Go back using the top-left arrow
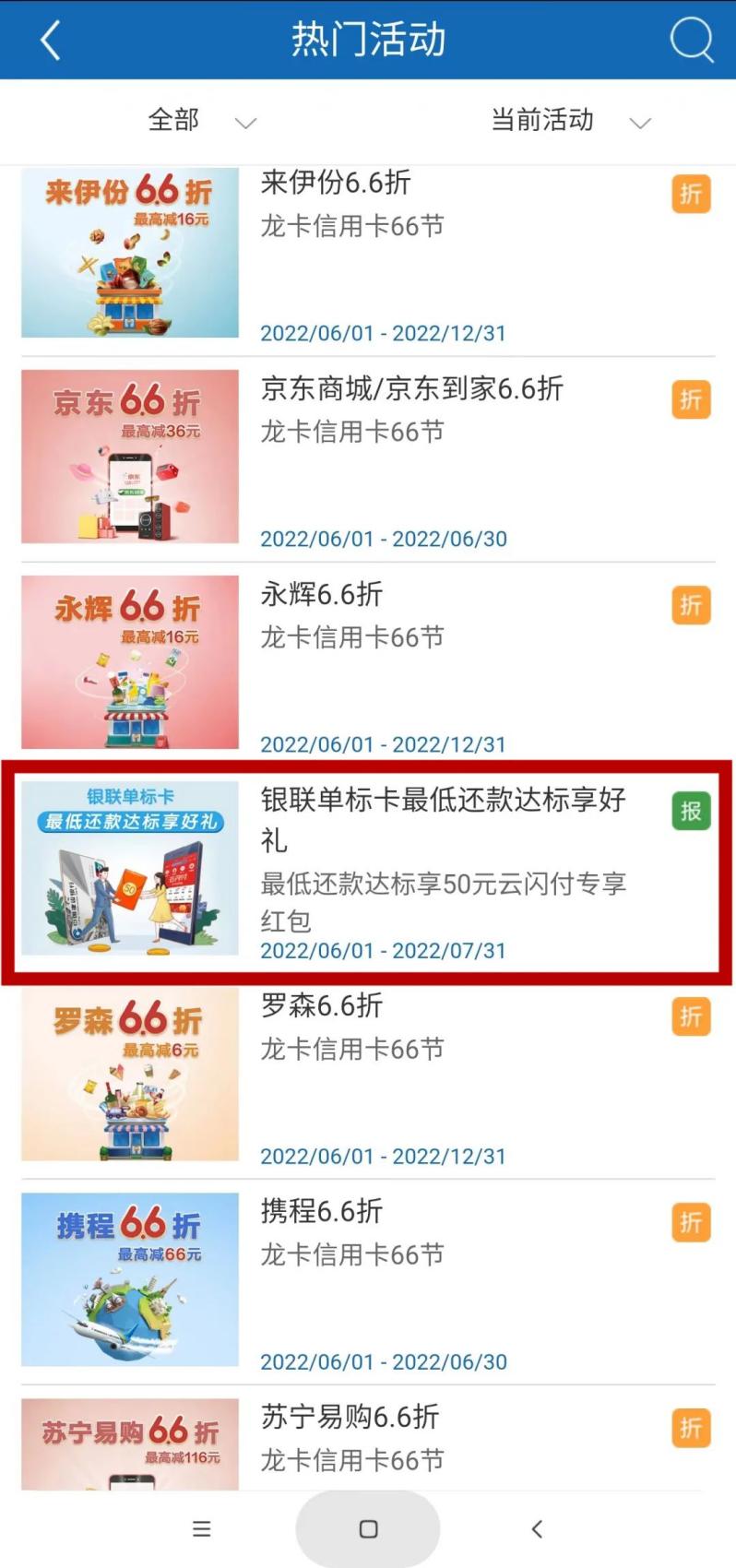Viewport: 736px width, 1568px height. (51, 41)
